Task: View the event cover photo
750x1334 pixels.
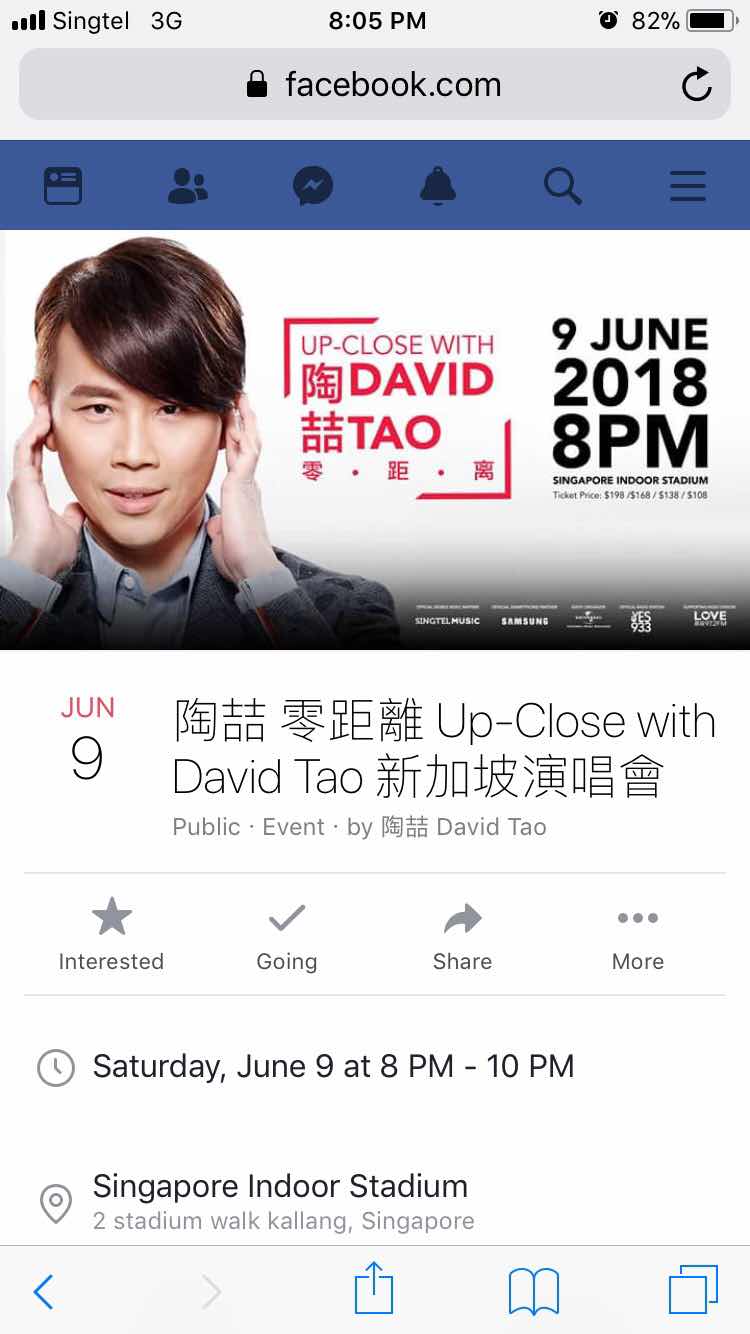Action: click(375, 440)
